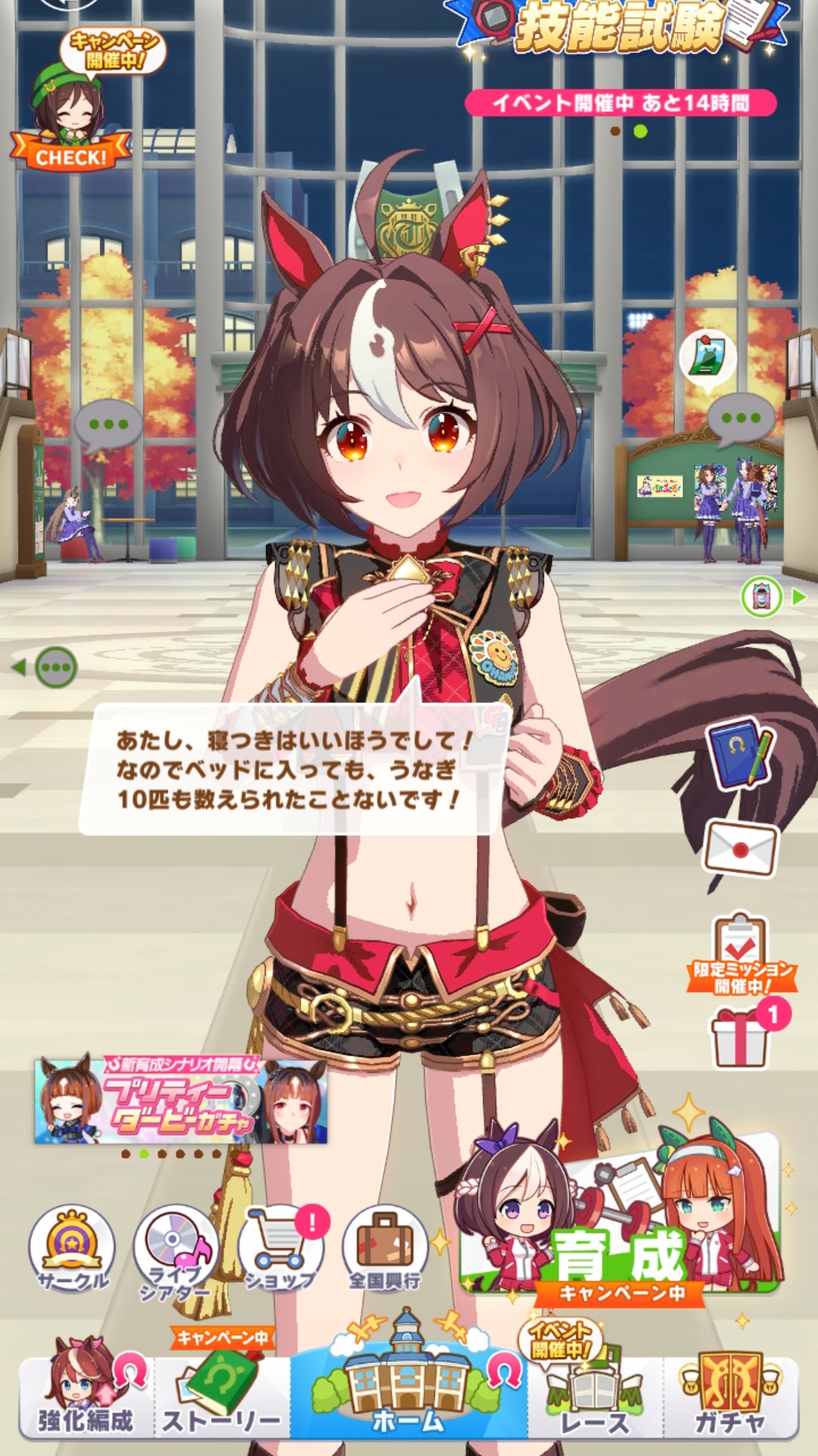Tap the photo bubble above right characters
The image size is (818, 1456).
[x=707, y=357]
